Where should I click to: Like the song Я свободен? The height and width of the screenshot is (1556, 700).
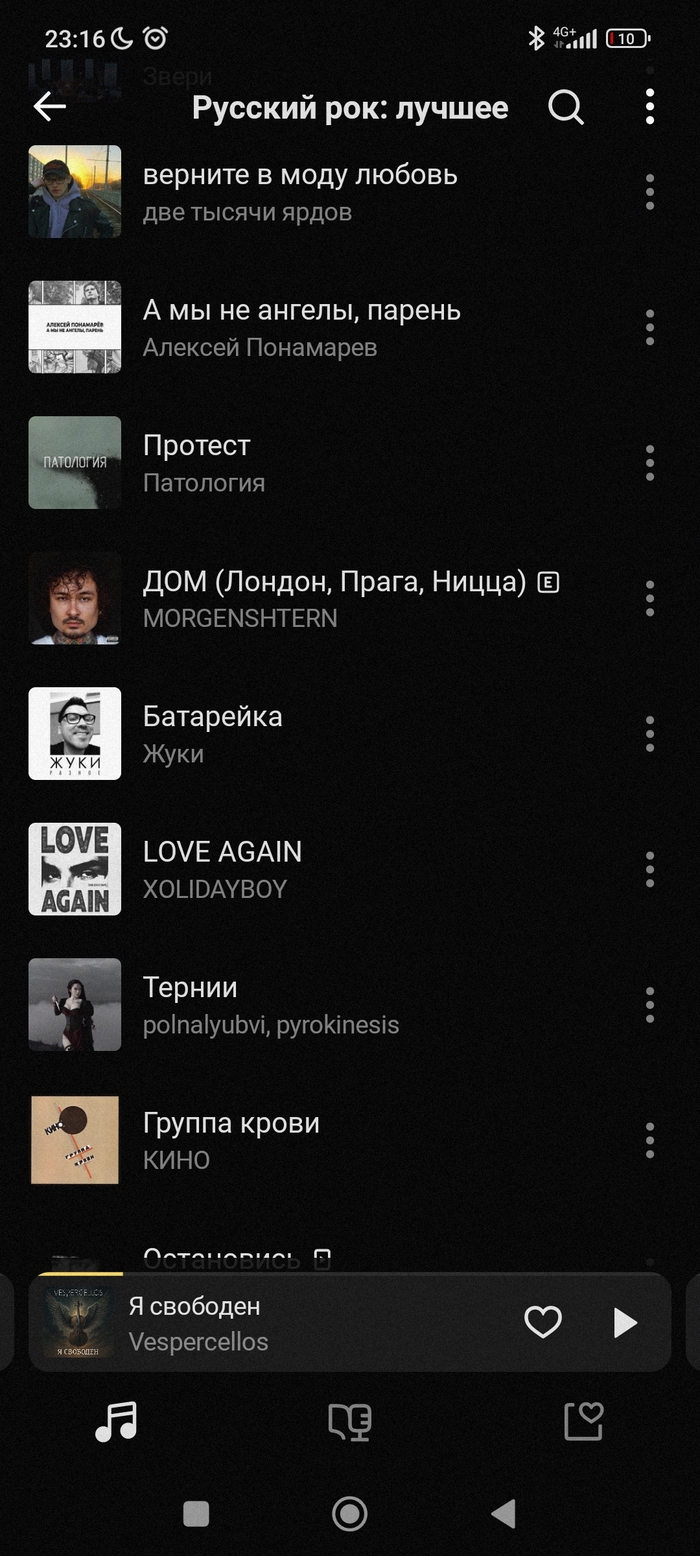[543, 1322]
